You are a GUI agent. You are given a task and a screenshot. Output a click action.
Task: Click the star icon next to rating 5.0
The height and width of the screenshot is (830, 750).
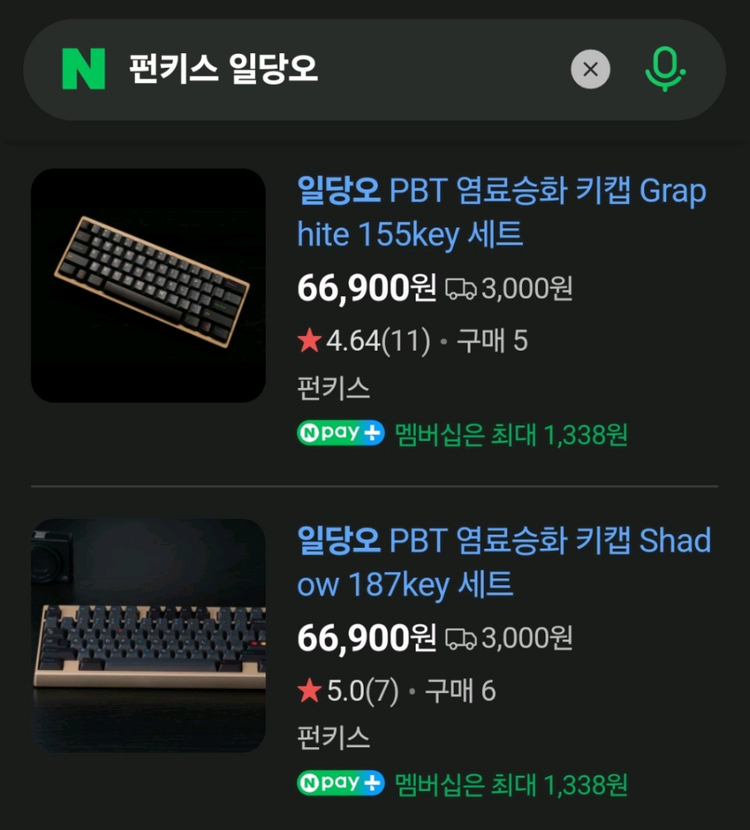pos(309,691)
